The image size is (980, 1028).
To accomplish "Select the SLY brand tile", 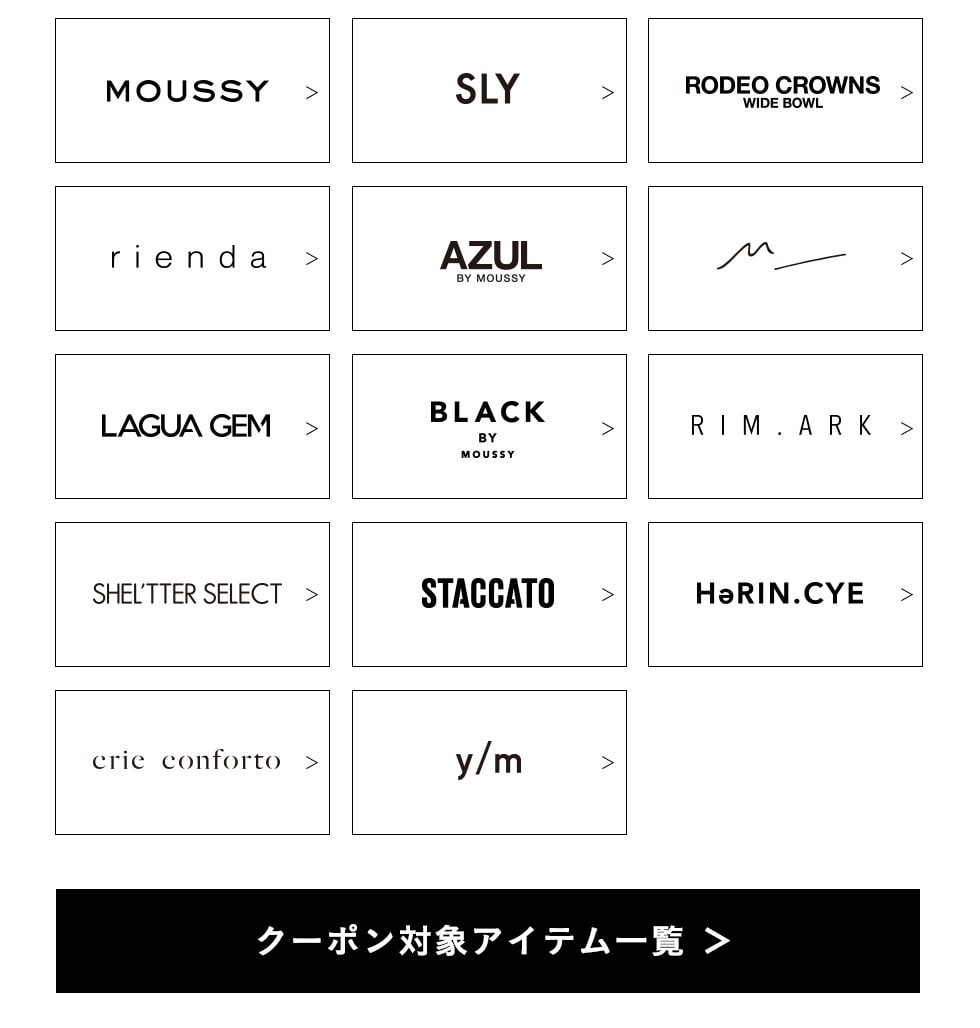I will click(x=489, y=91).
